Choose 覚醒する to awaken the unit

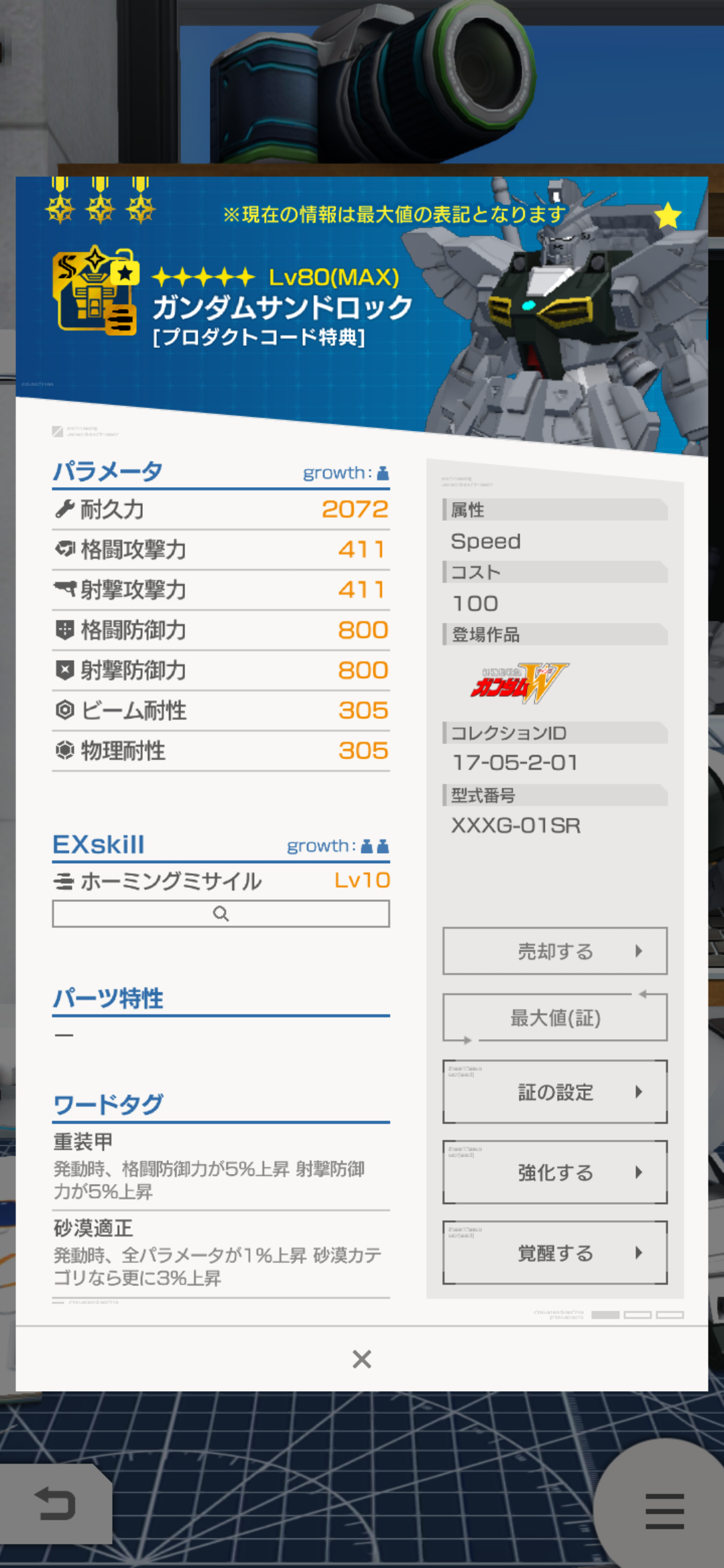coord(555,1252)
